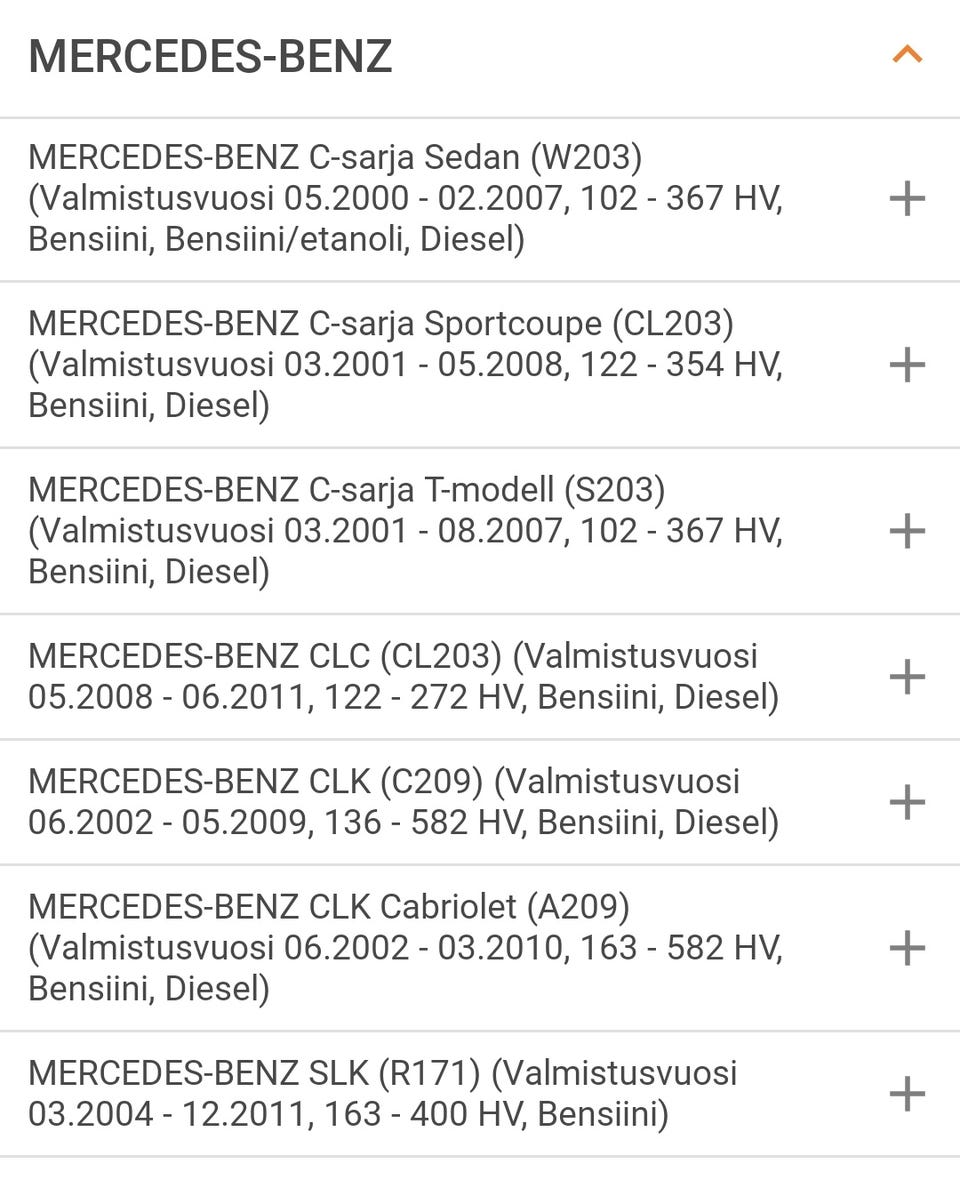Collapse the MERCEDES-BENZ section
Image resolution: width=960 pixels, height=1204 pixels.
[x=906, y=55]
